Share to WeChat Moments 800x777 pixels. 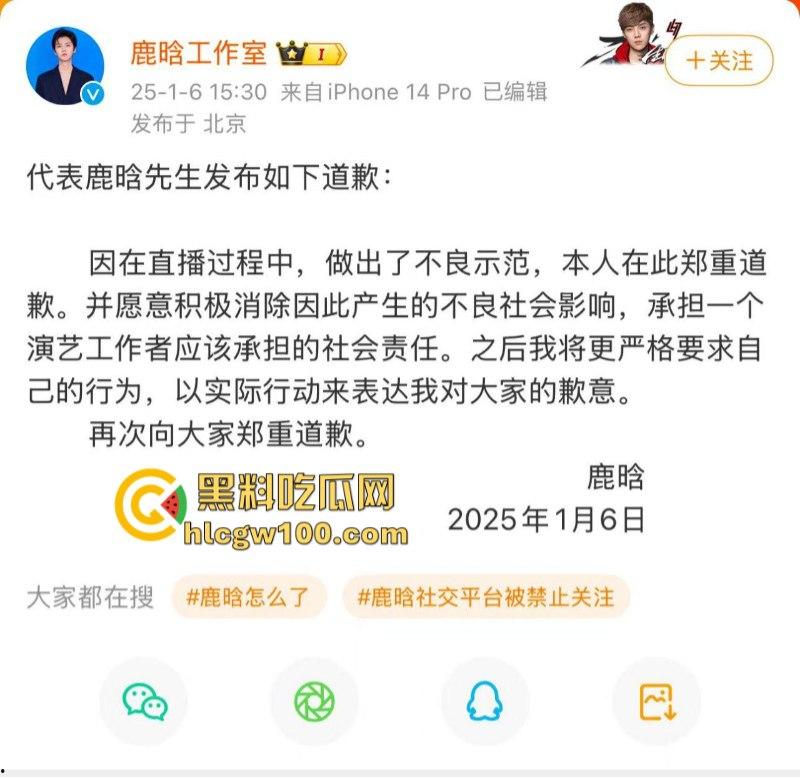click(314, 701)
